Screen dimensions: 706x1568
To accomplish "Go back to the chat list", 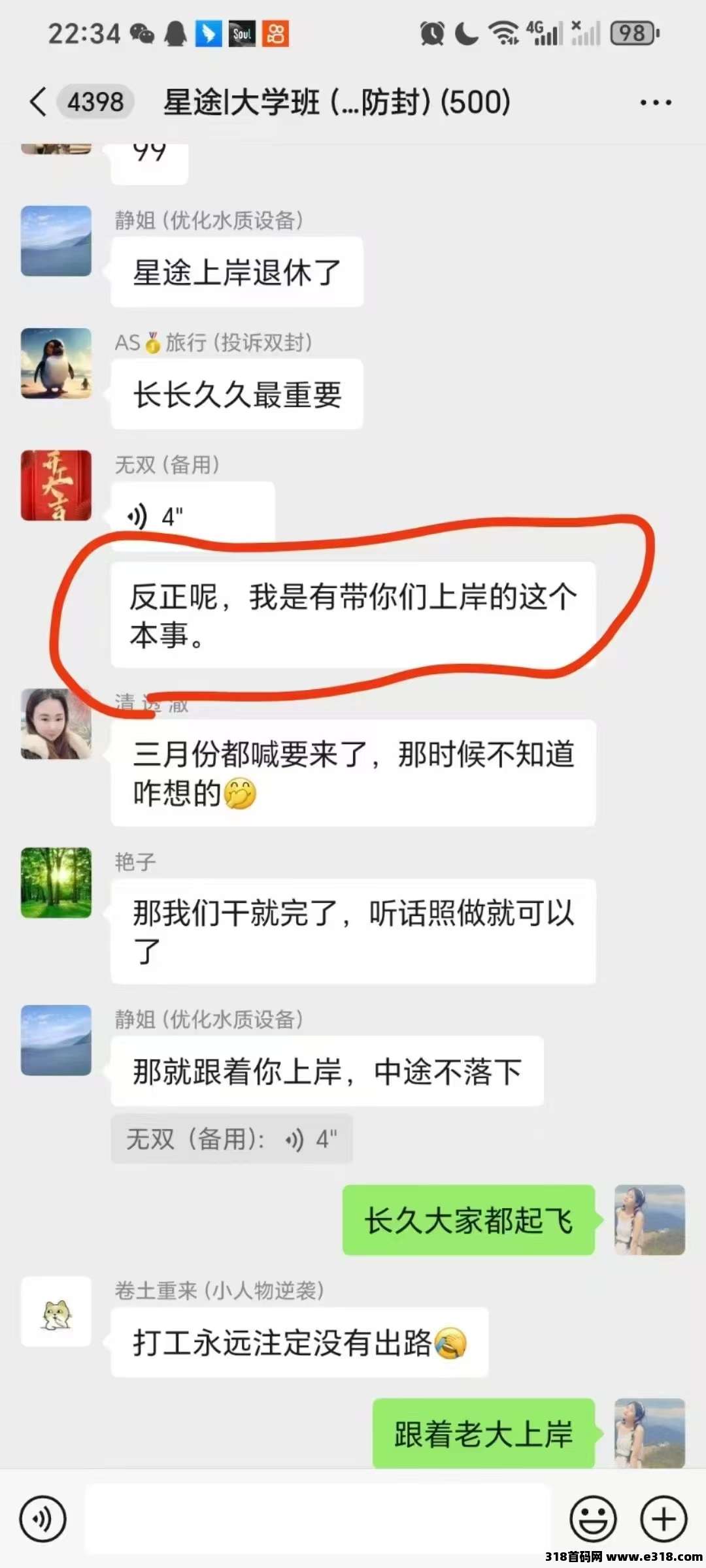I will click(39, 103).
